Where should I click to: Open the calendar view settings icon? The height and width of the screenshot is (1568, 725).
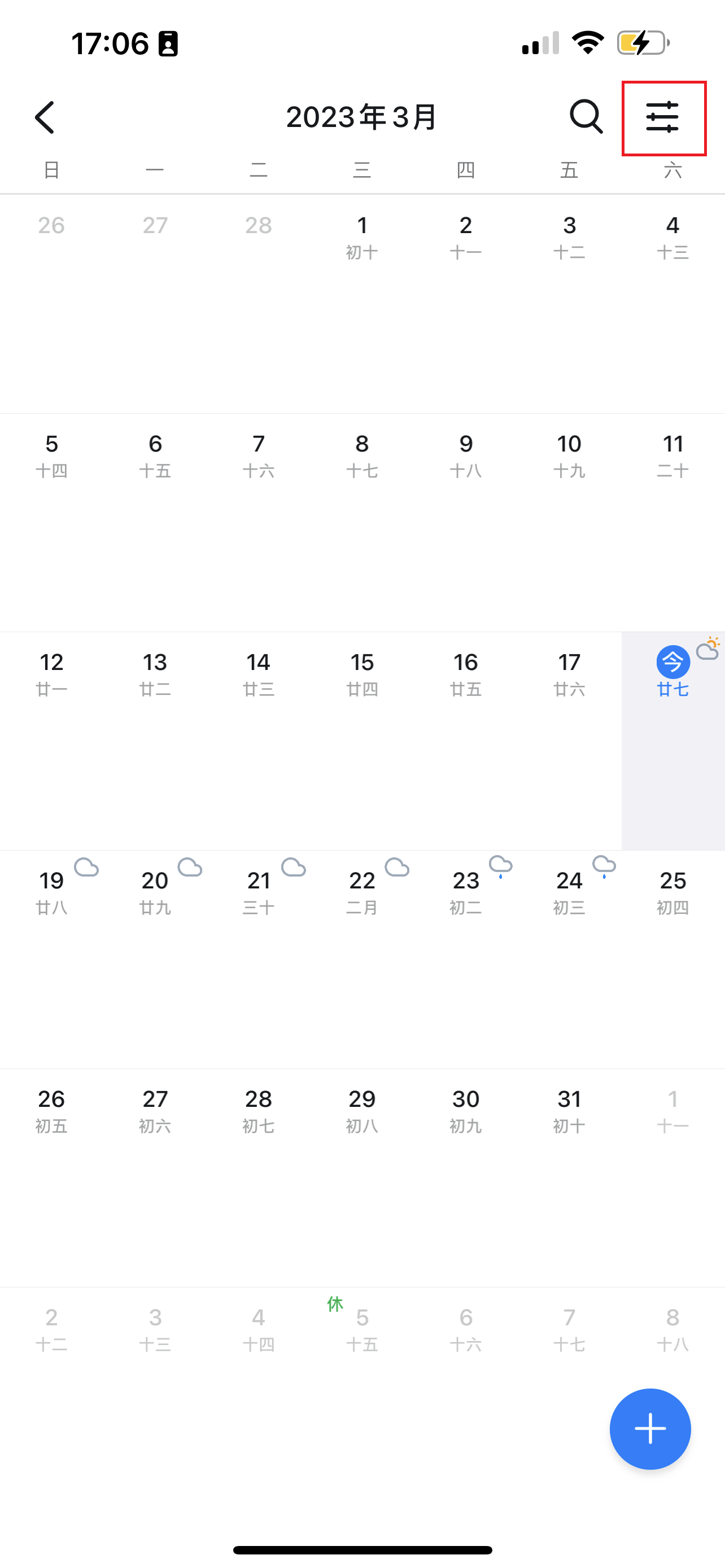(x=663, y=117)
